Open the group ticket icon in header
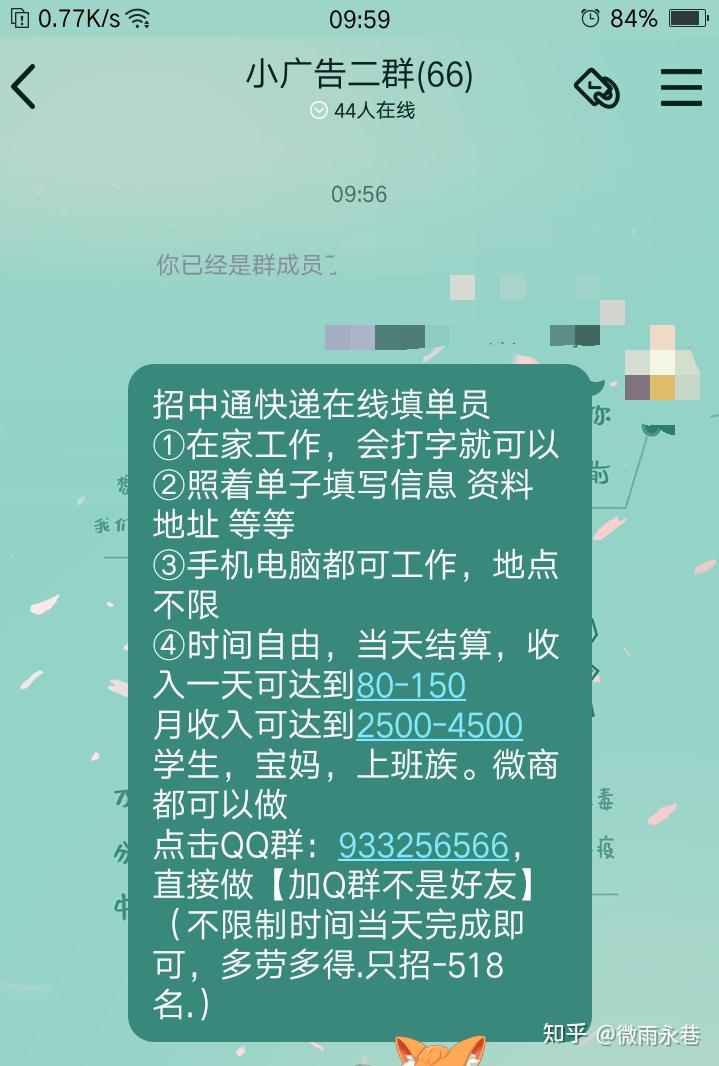 click(x=597, y=88)
